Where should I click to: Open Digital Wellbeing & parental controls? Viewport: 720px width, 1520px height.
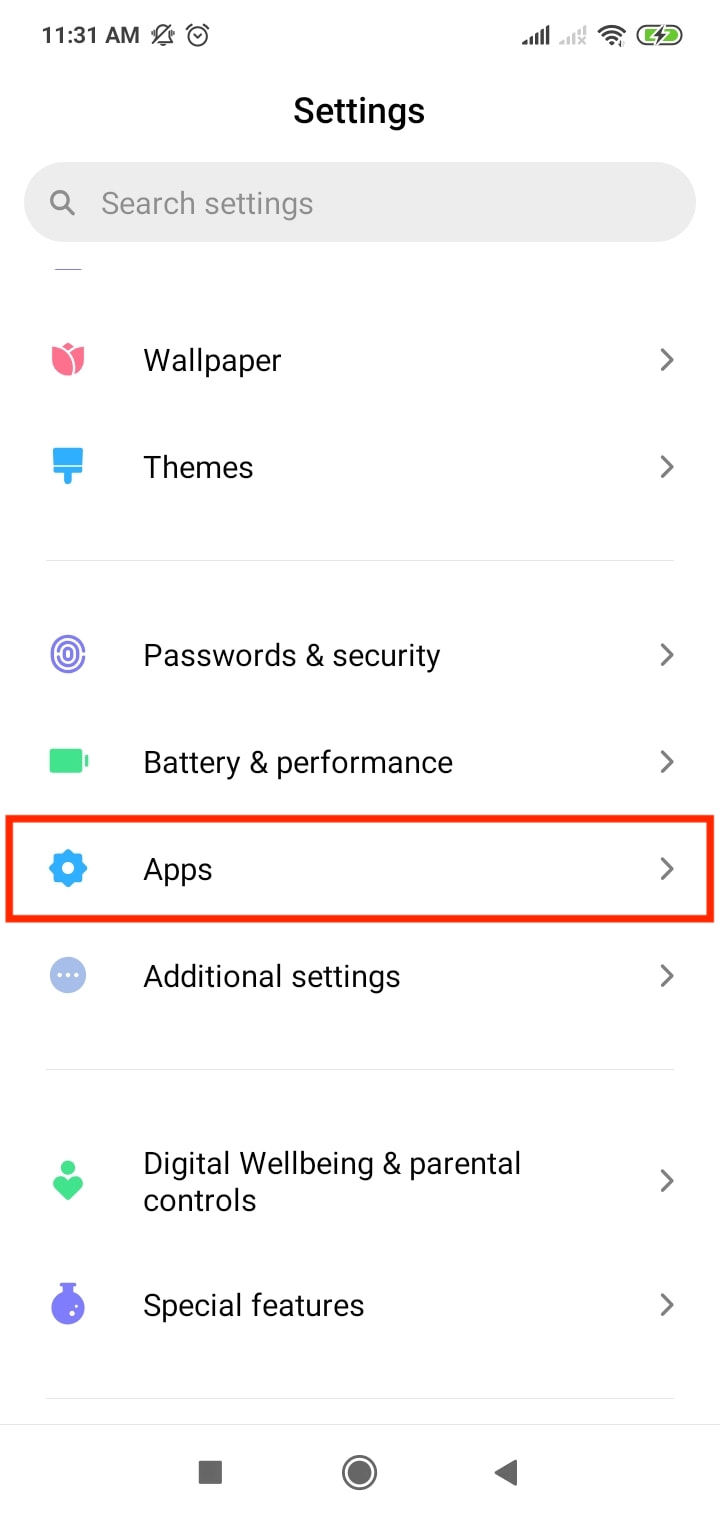click(360, 1181)
